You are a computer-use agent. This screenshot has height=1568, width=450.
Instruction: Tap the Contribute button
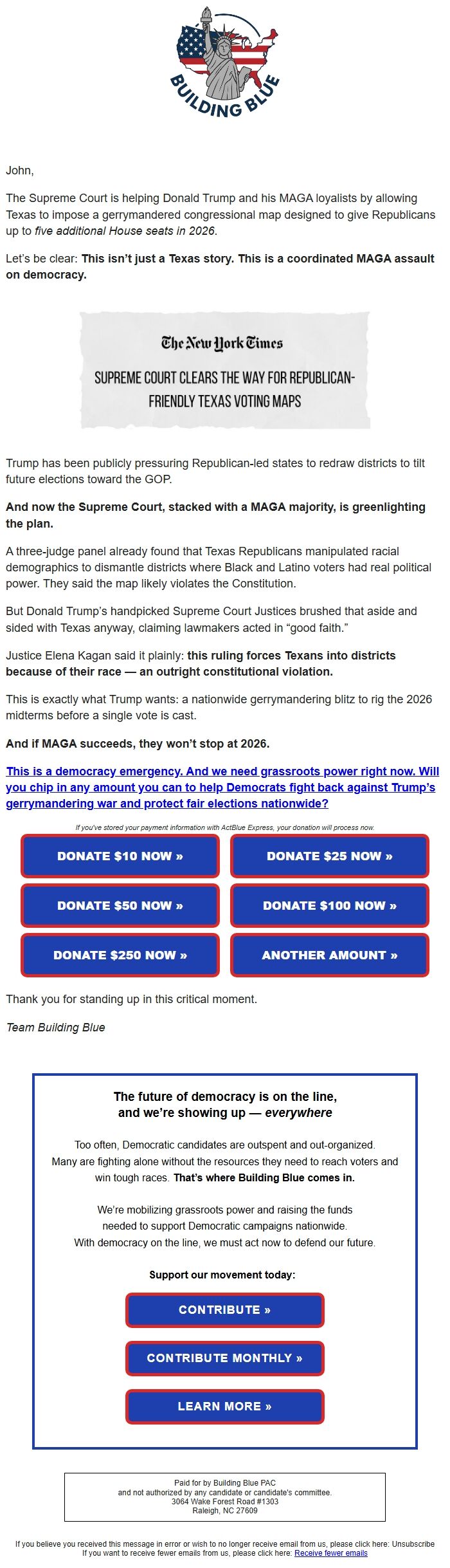(x=224, y=1309)
